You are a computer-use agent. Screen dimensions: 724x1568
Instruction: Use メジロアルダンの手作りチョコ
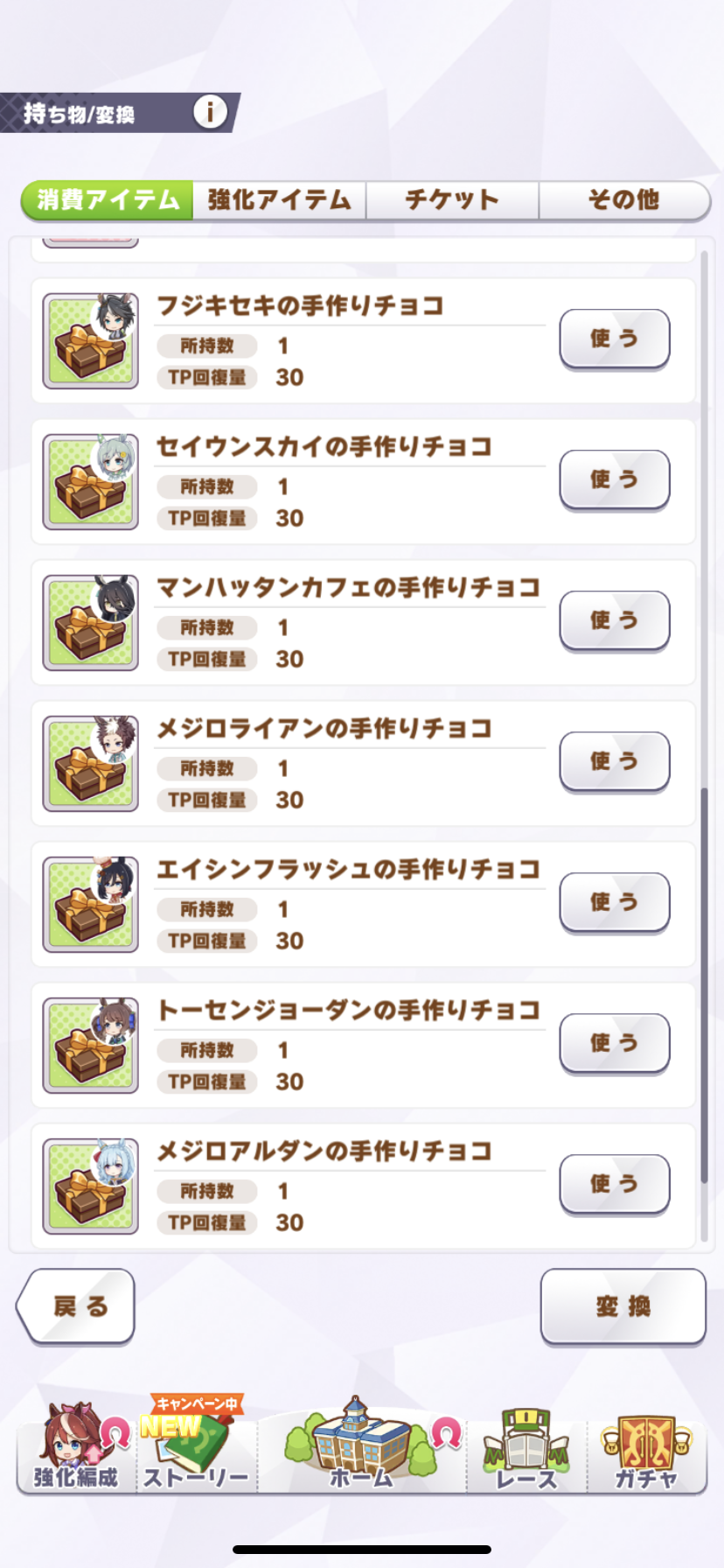tap(614, 1184)
